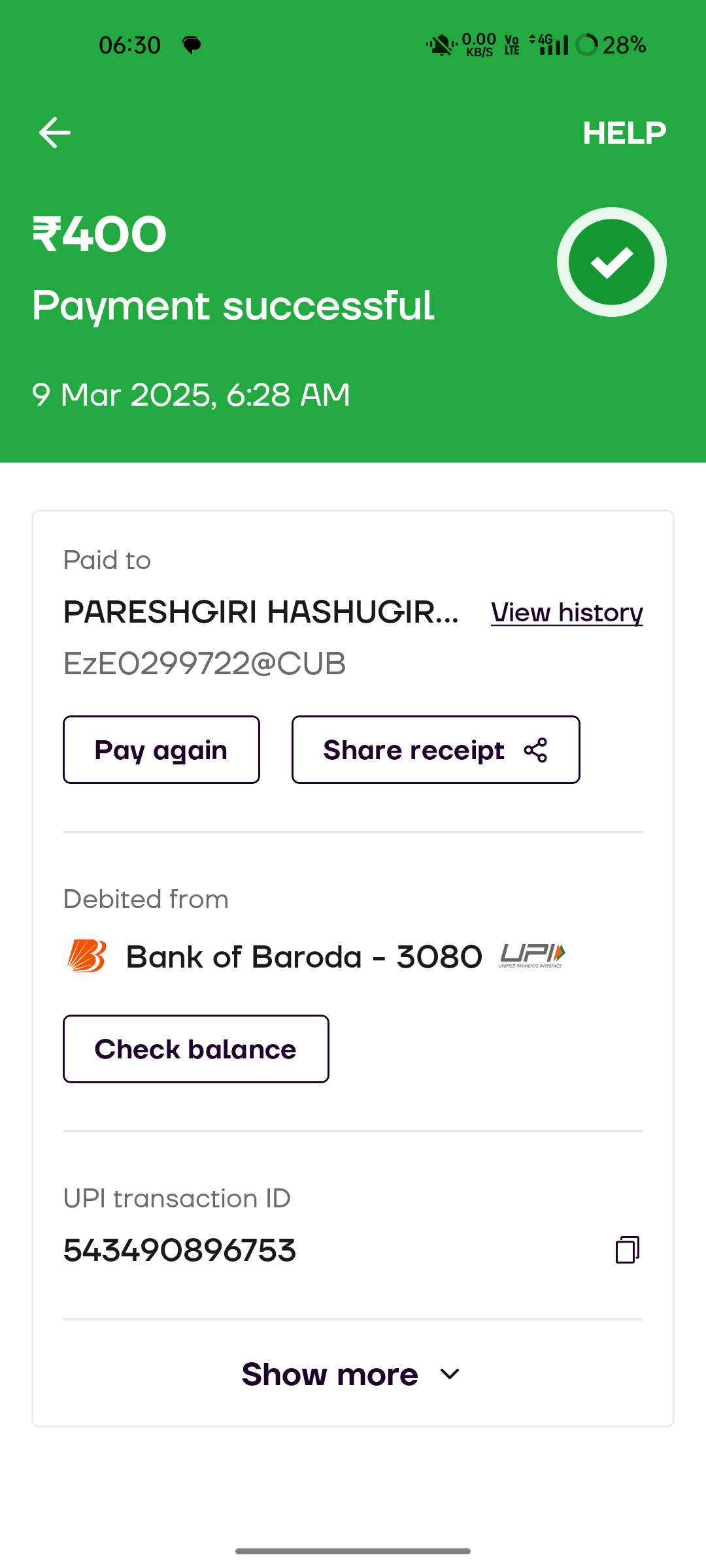Open the HELP option
Image resolution: width=706 pixels, height=1568 pixels.
[624, 133]
